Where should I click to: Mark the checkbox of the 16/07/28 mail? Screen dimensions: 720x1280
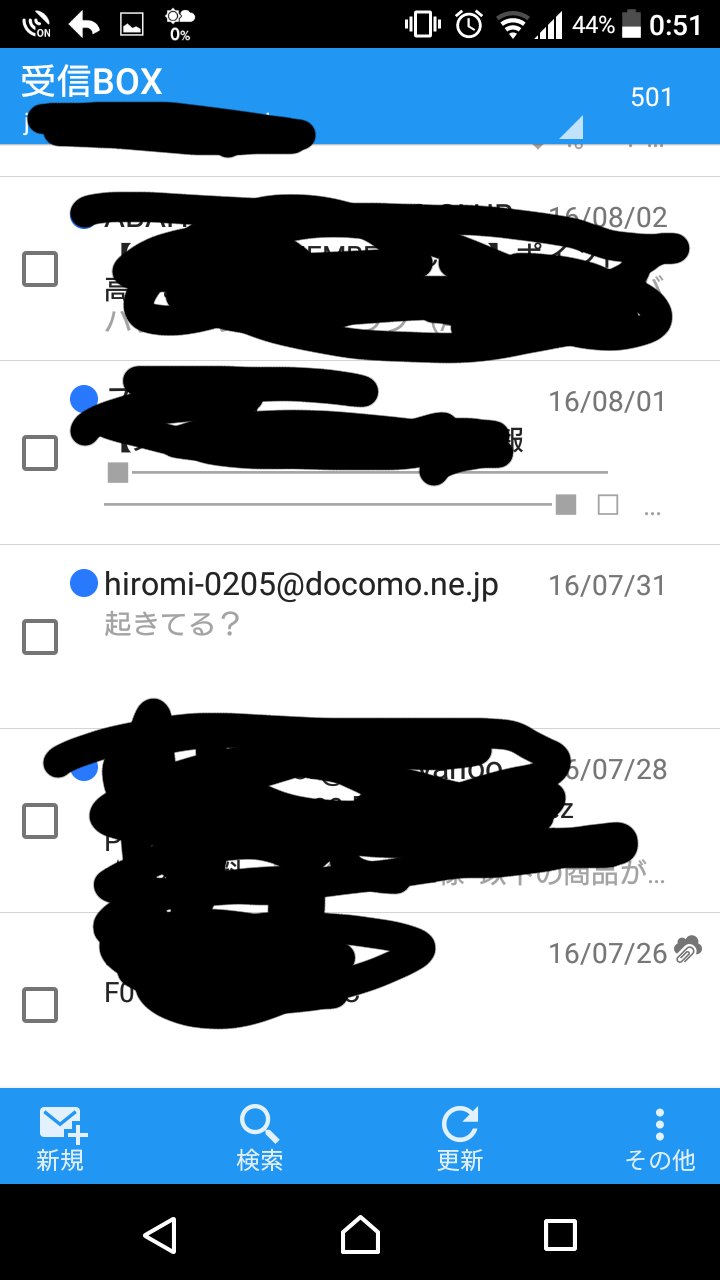click(40, 820)
